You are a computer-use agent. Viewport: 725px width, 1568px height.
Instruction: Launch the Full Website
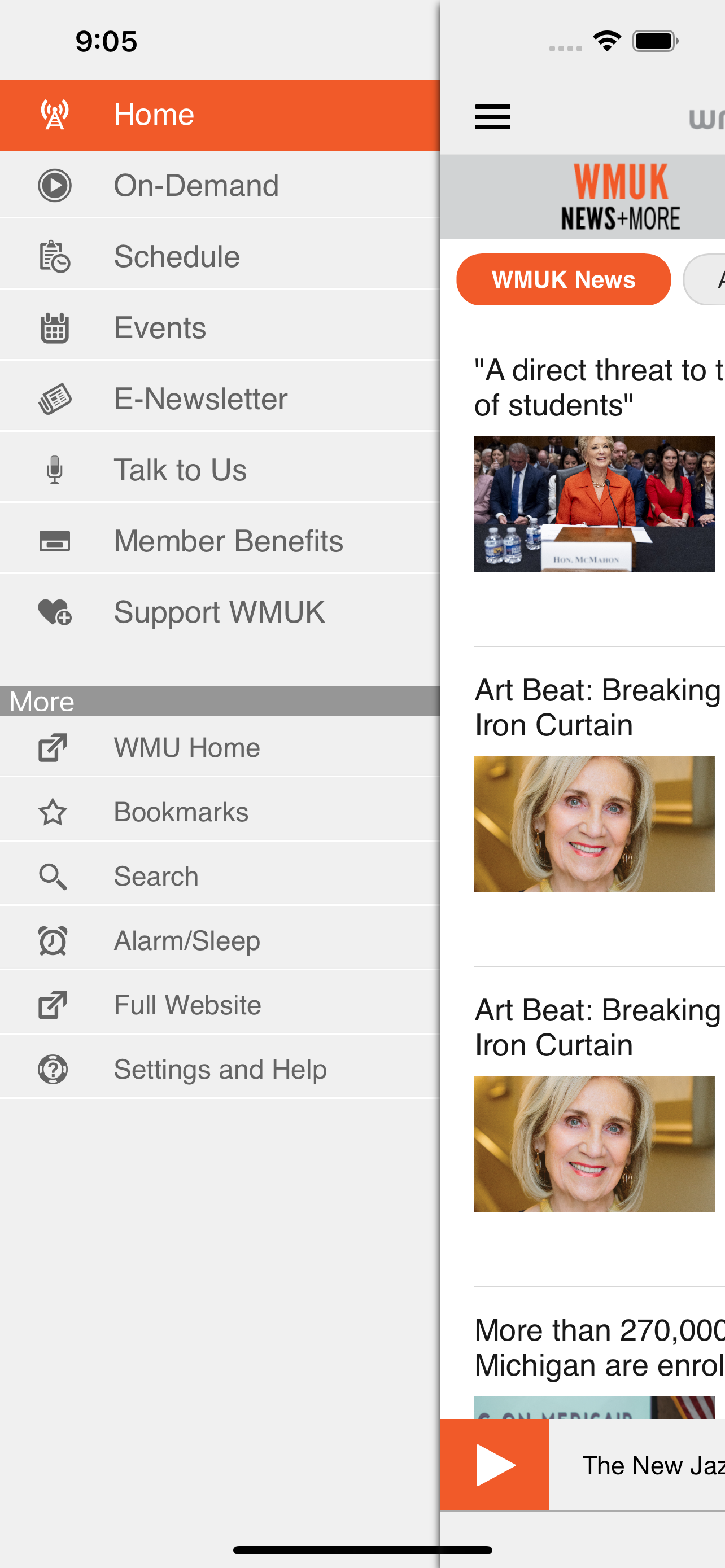pyautogui.click(x=220, y=1005)
